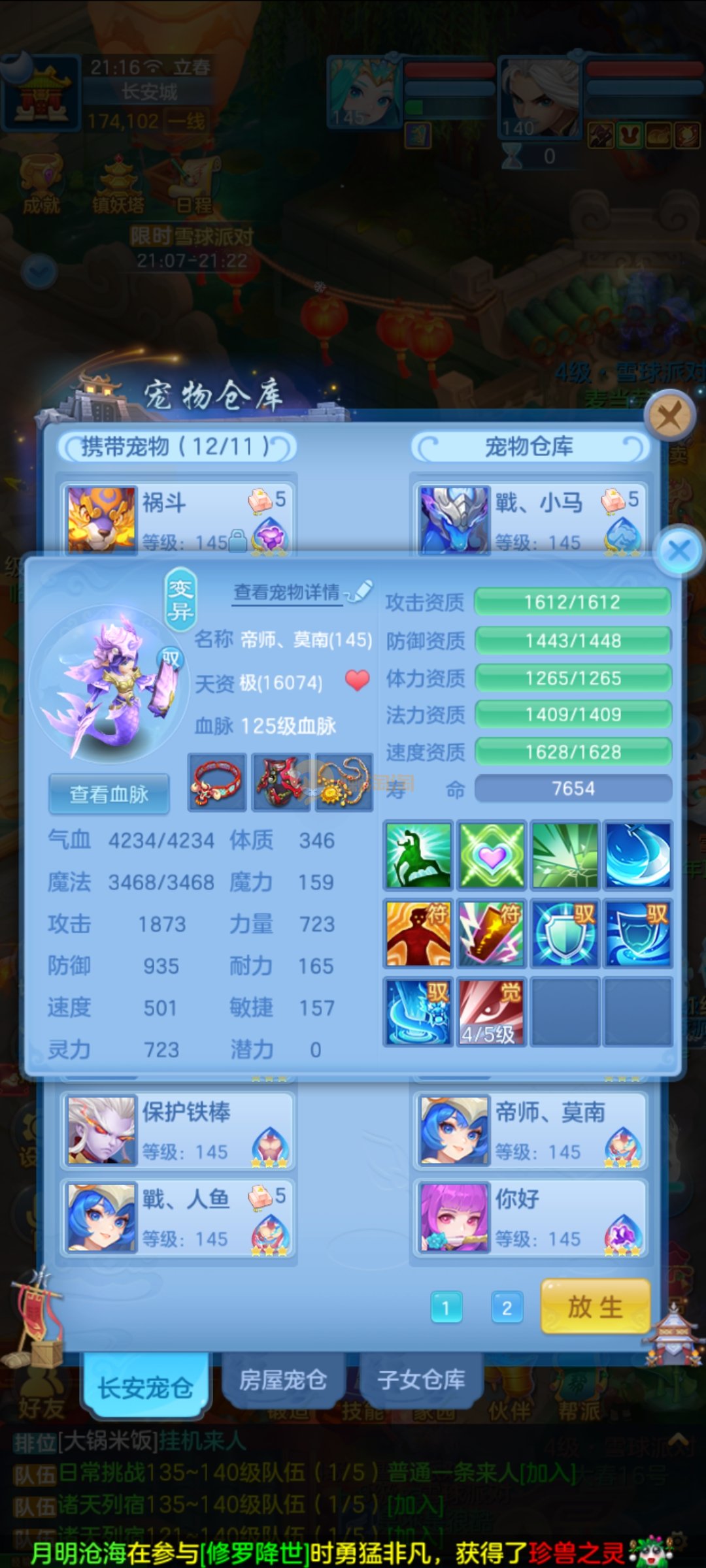Toggle the red heart favorite icon
Screen dimensions: 706x1568
pyautogui.click(x=357, y=681)
